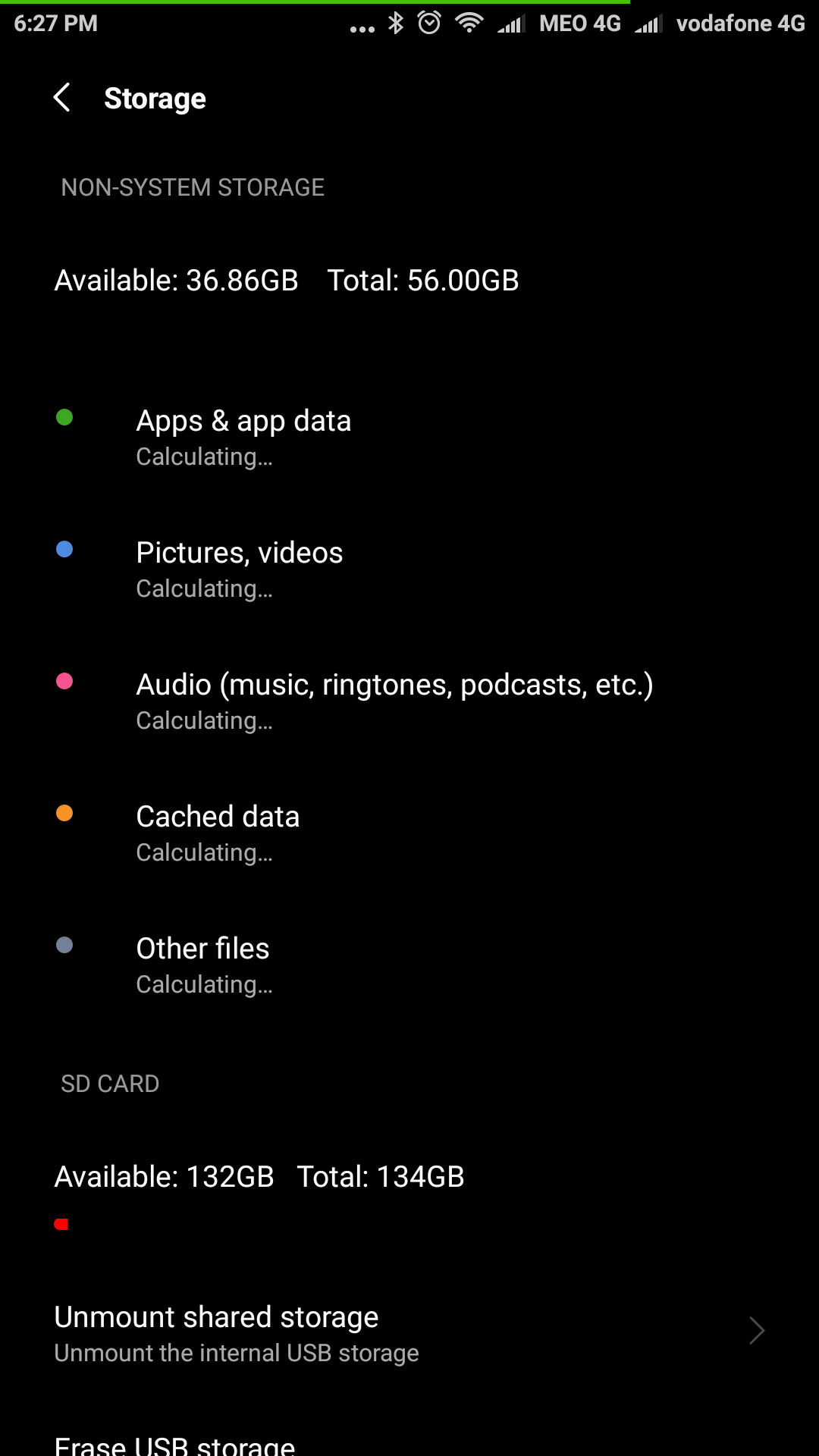Open Pictures, videos storage details
Screen dimensions: 819x1456
(x=409, y=570)
